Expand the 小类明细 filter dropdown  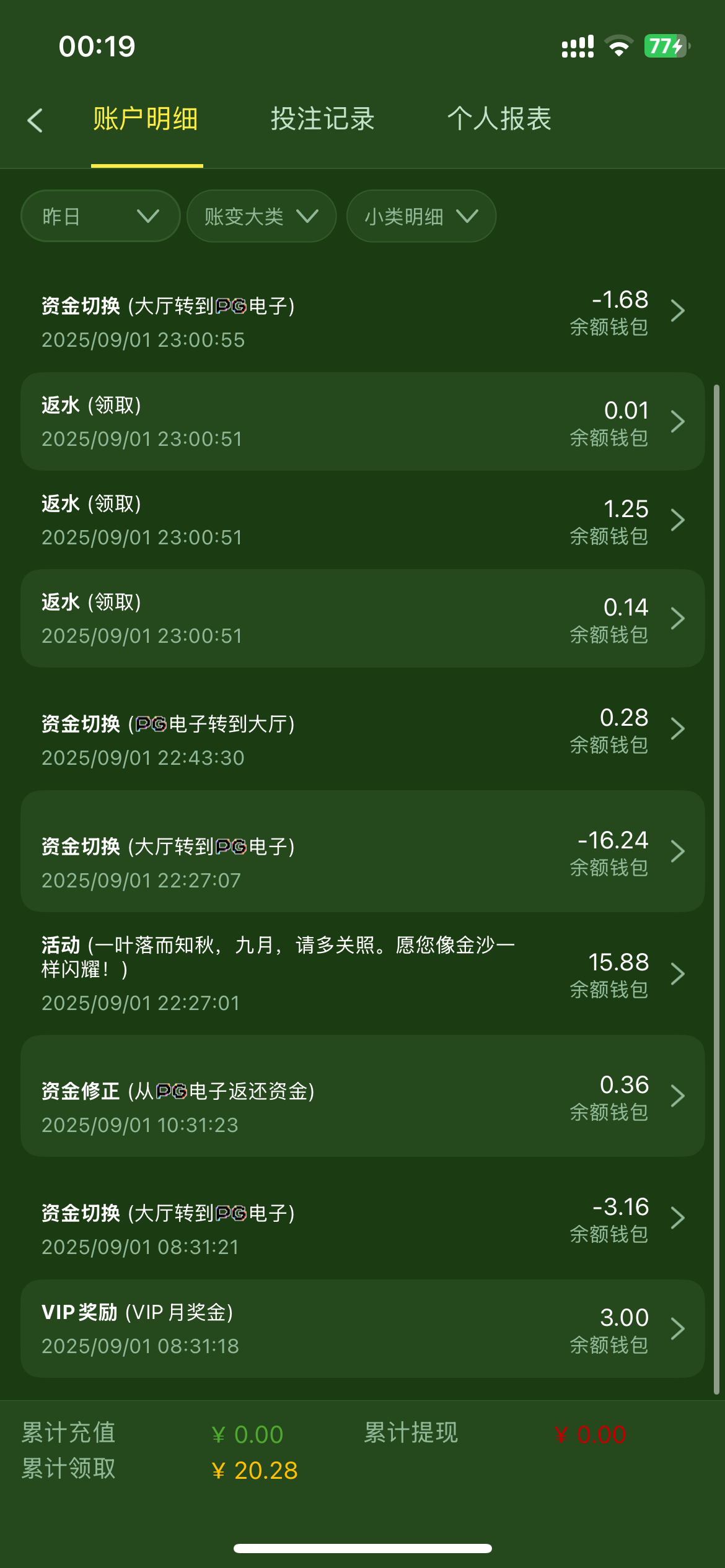pos(421,216)
